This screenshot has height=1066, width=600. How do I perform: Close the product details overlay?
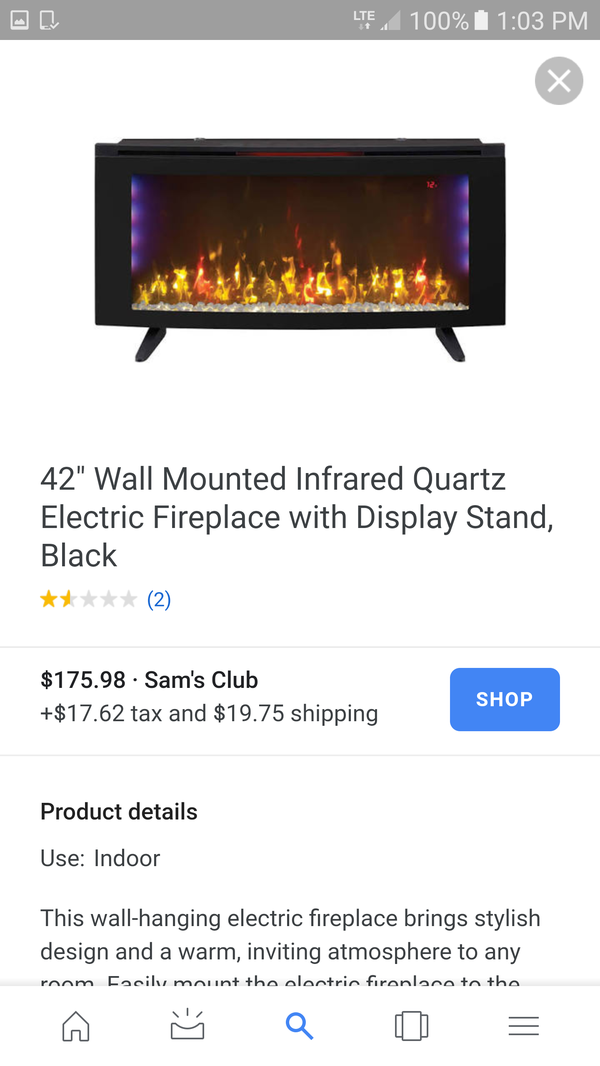[559, 81]
